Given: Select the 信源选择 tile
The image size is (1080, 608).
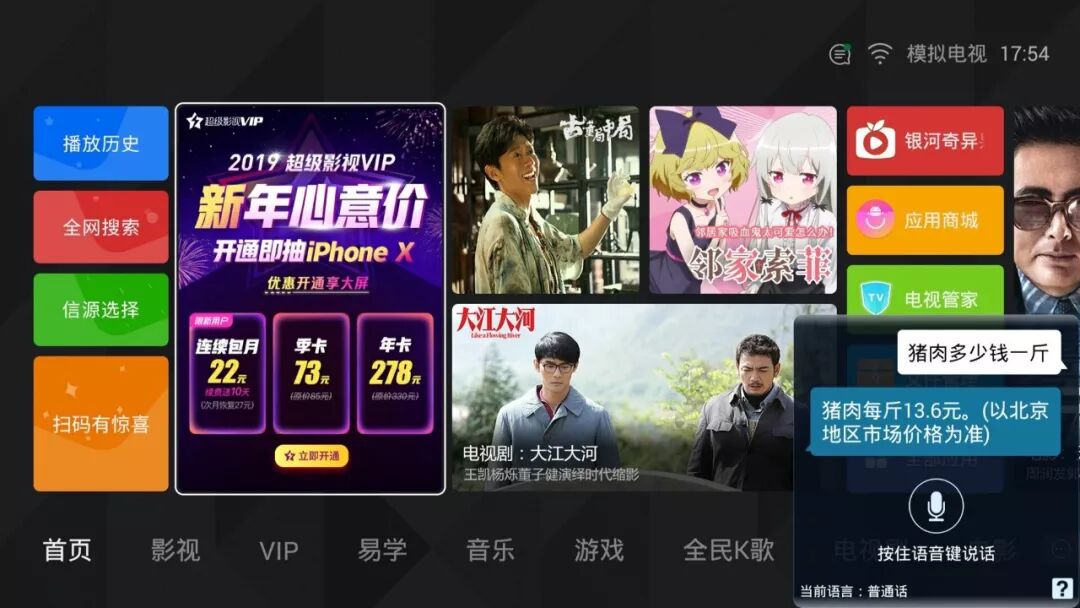Looking at the screenshot, I should (101, 309).
